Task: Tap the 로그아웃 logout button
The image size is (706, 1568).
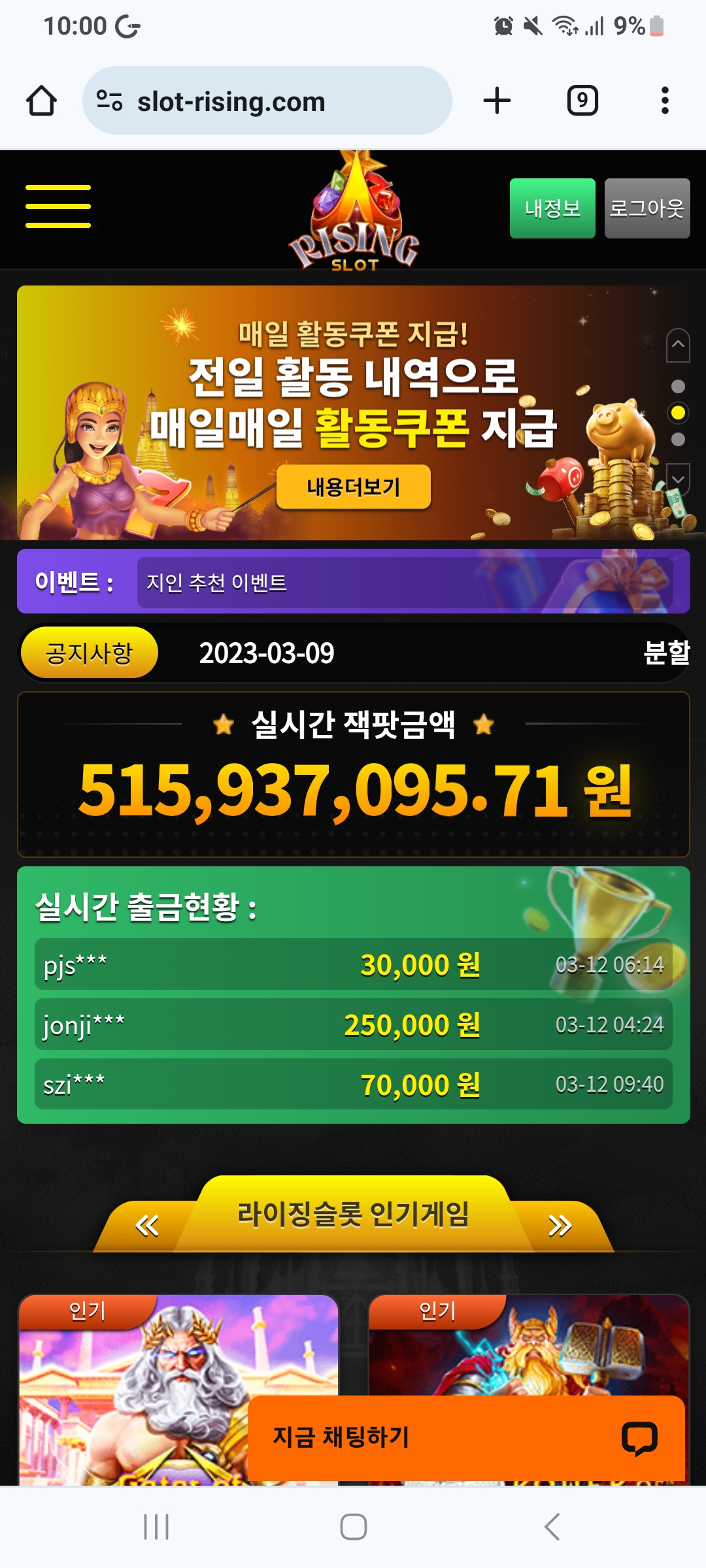Action: 647,208
